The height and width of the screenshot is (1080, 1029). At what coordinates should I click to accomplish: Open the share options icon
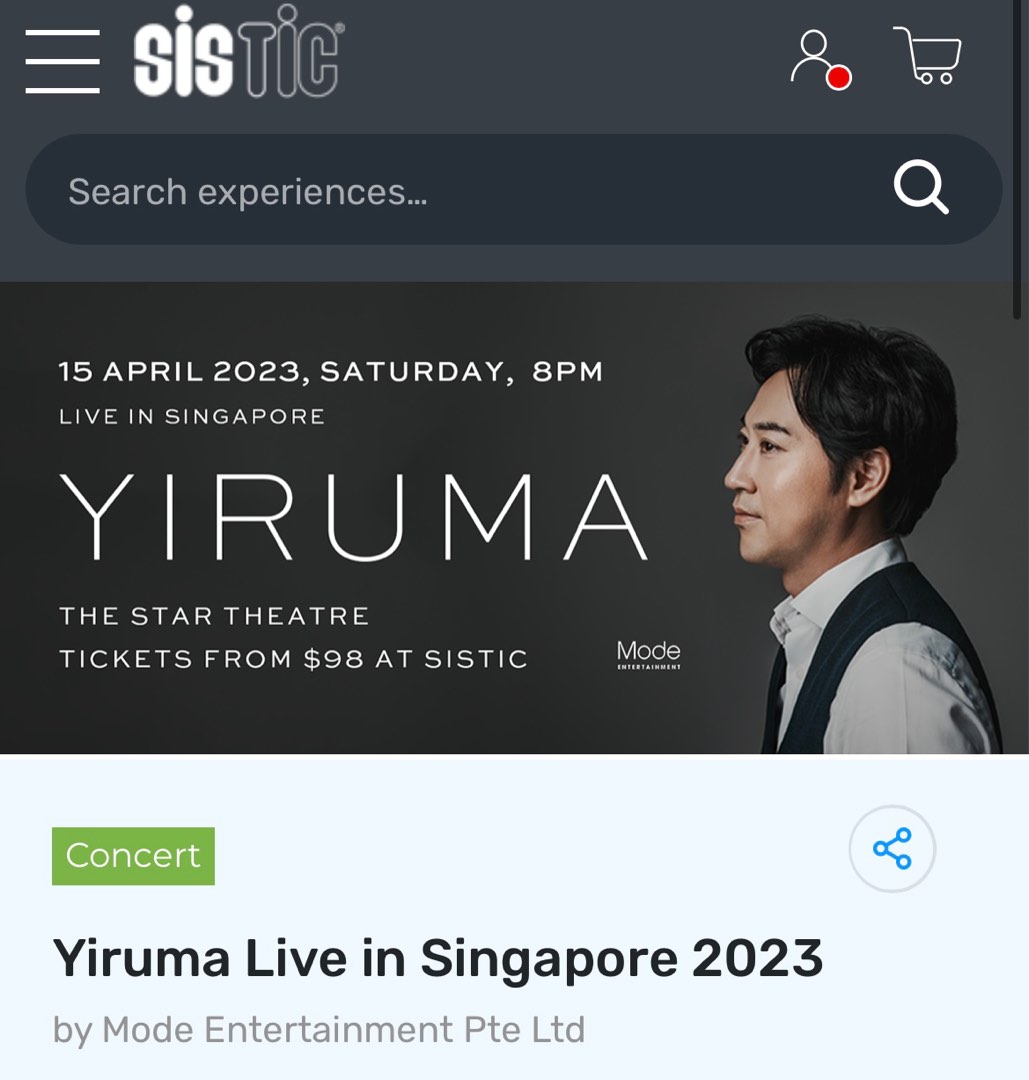891,848
